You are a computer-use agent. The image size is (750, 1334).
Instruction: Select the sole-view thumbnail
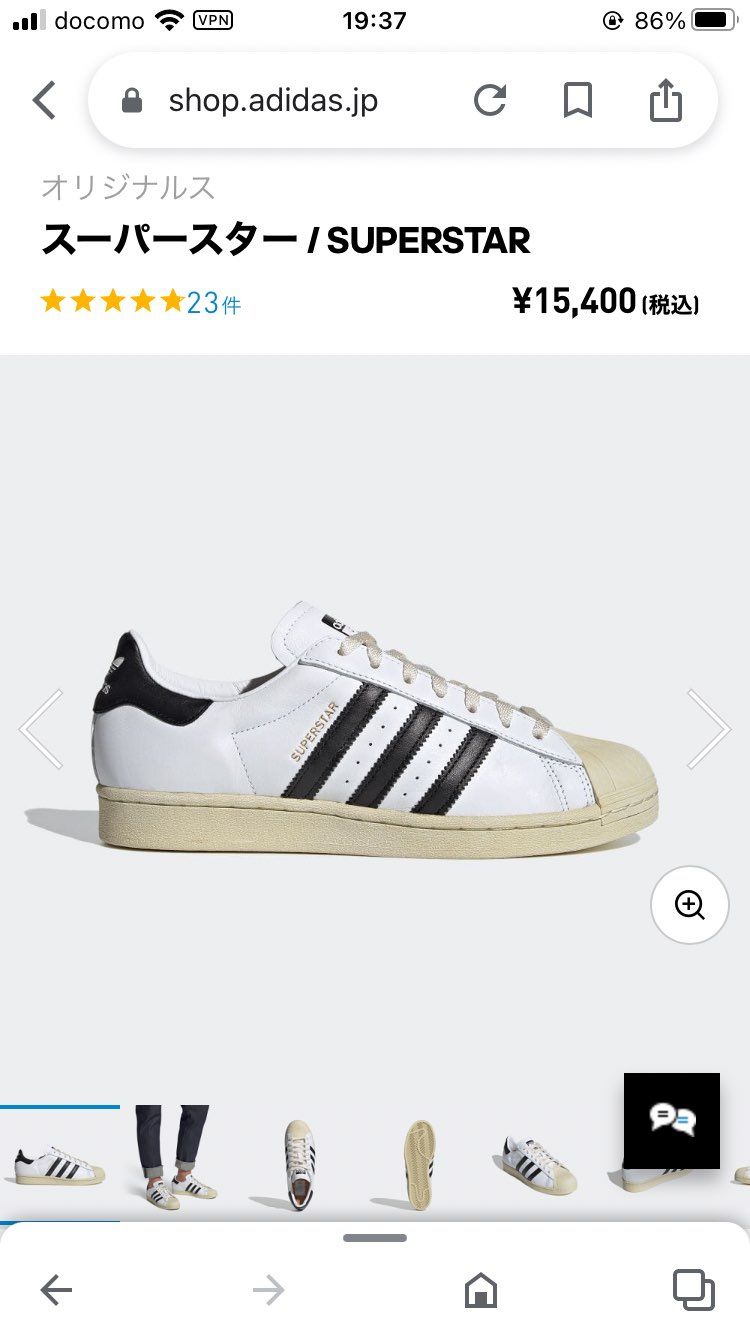(x=420, y=1165)
